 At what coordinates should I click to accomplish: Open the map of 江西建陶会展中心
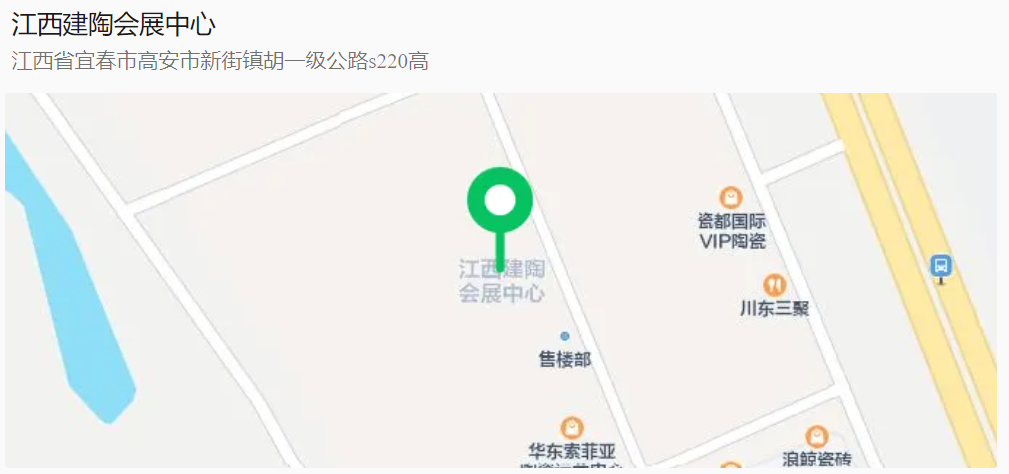click(500, 280)
